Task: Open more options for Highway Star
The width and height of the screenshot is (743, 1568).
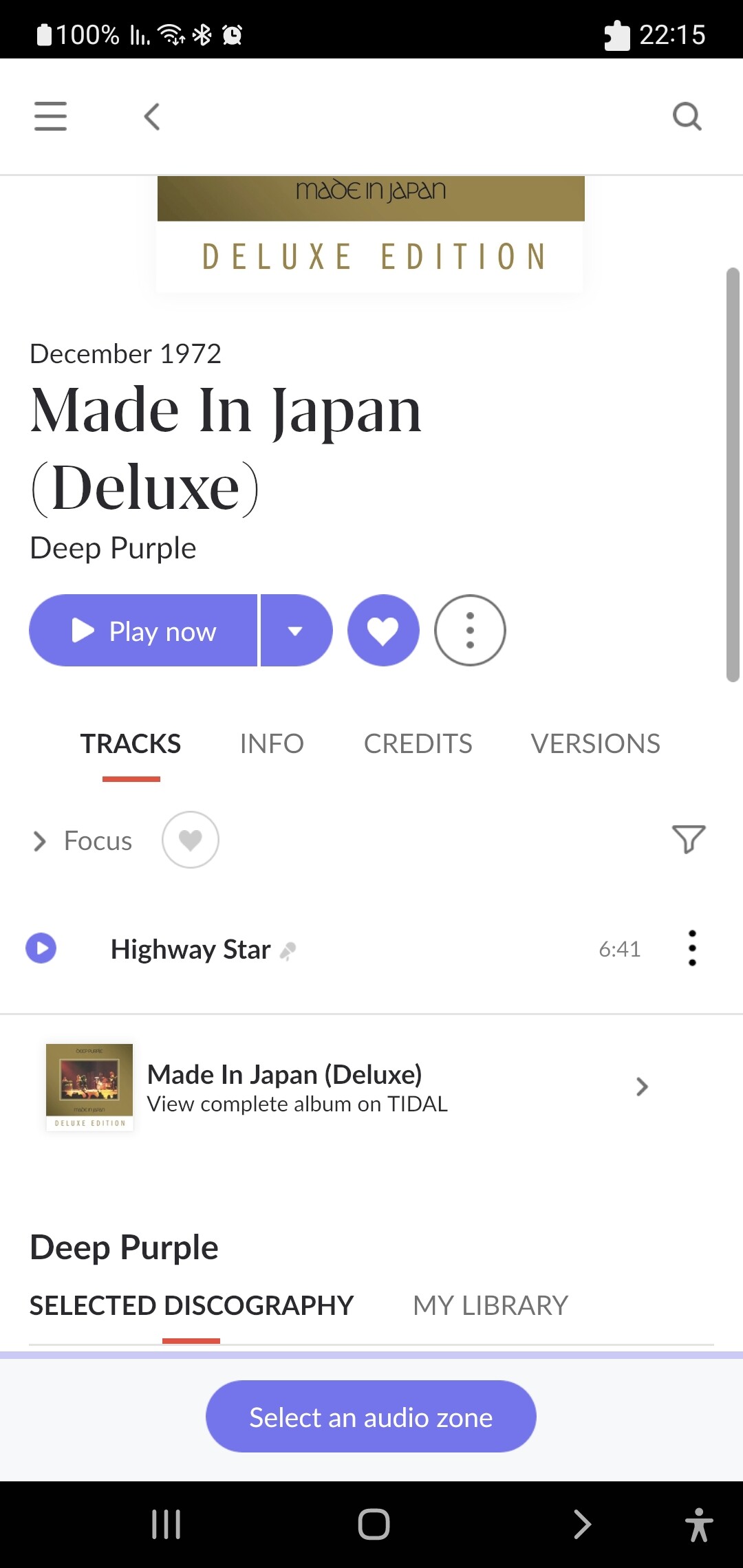Action: [692, 948]
